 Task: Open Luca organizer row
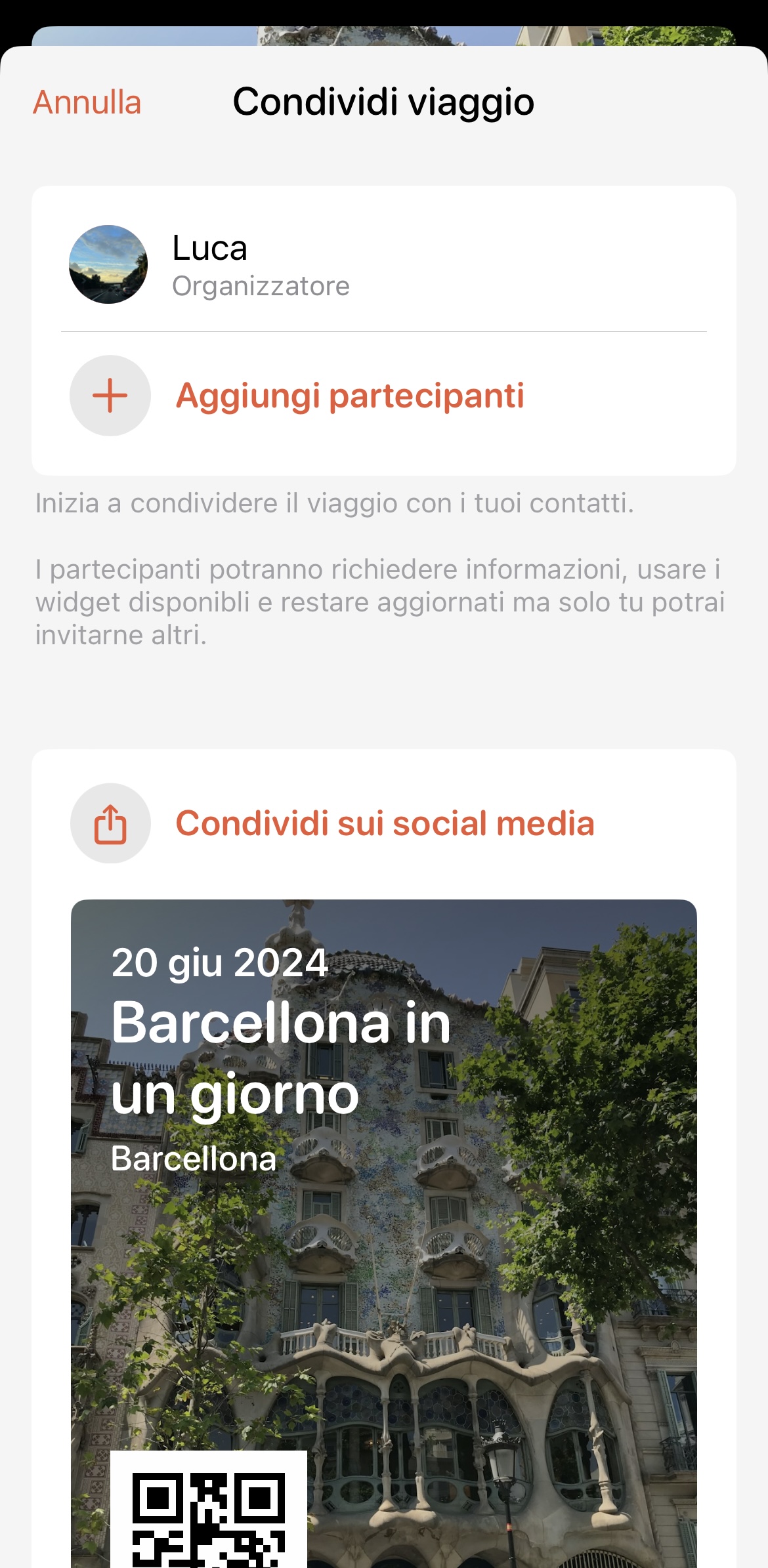point(263,265)
